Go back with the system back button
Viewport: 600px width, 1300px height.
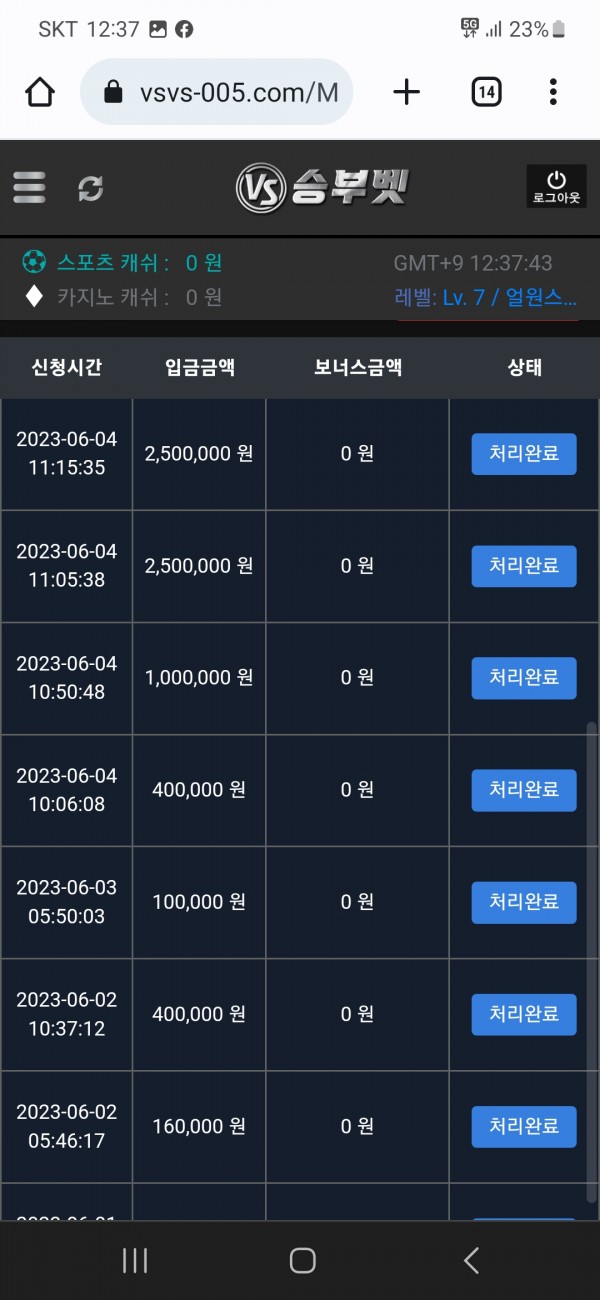pyautogui.click(x=471, y=1260)
